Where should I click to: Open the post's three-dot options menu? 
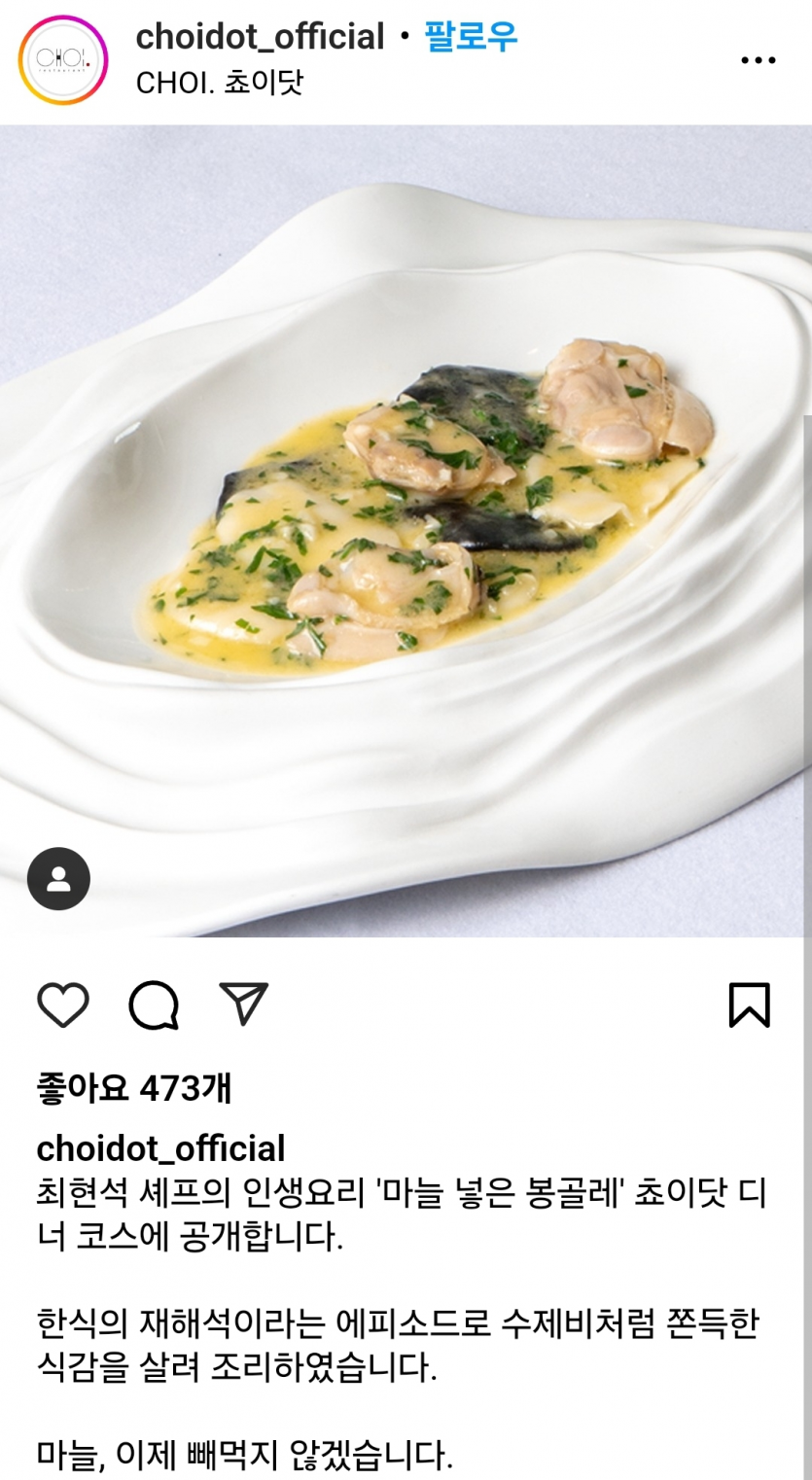point(759,60)
